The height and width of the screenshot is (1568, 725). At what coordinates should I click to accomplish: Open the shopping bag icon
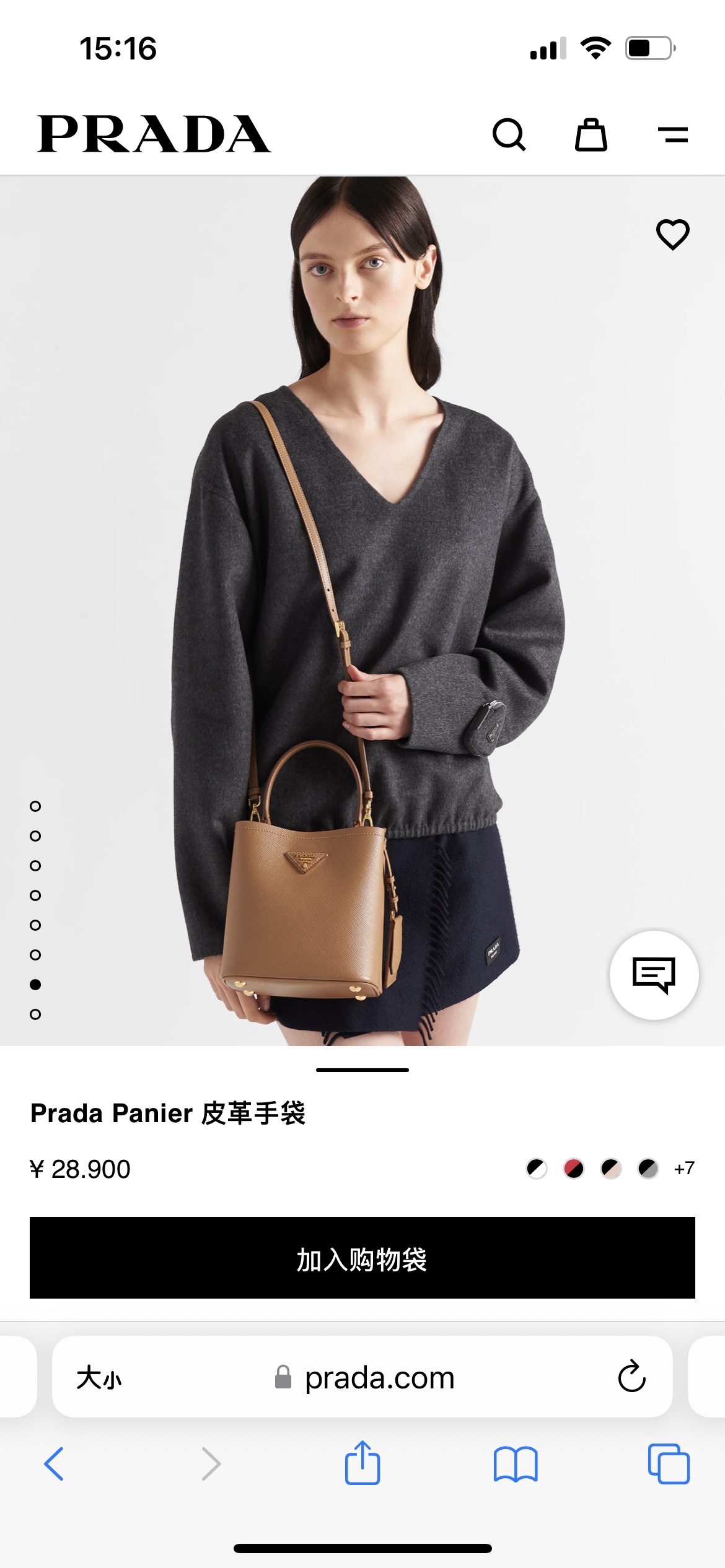(591, 134)
